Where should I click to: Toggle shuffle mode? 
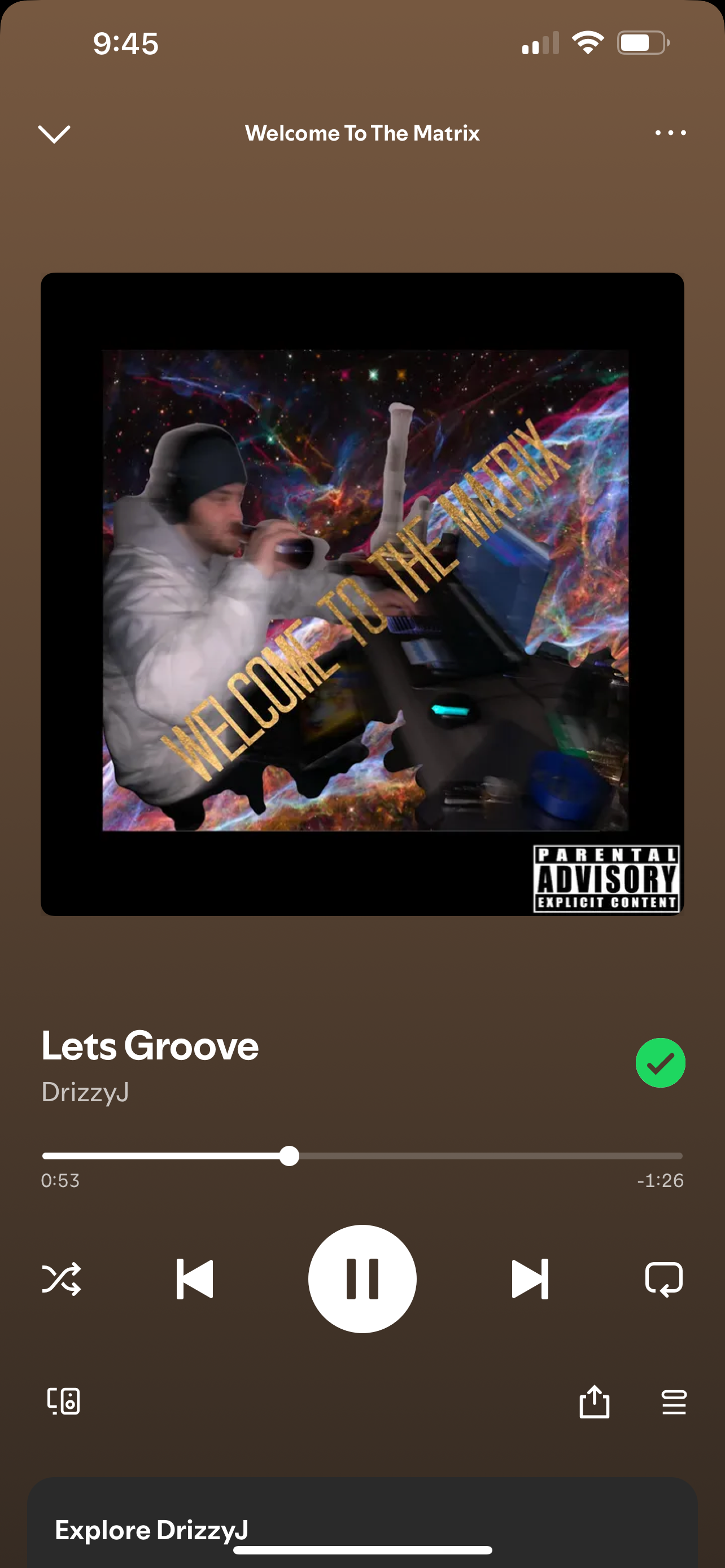[62, 1278]
